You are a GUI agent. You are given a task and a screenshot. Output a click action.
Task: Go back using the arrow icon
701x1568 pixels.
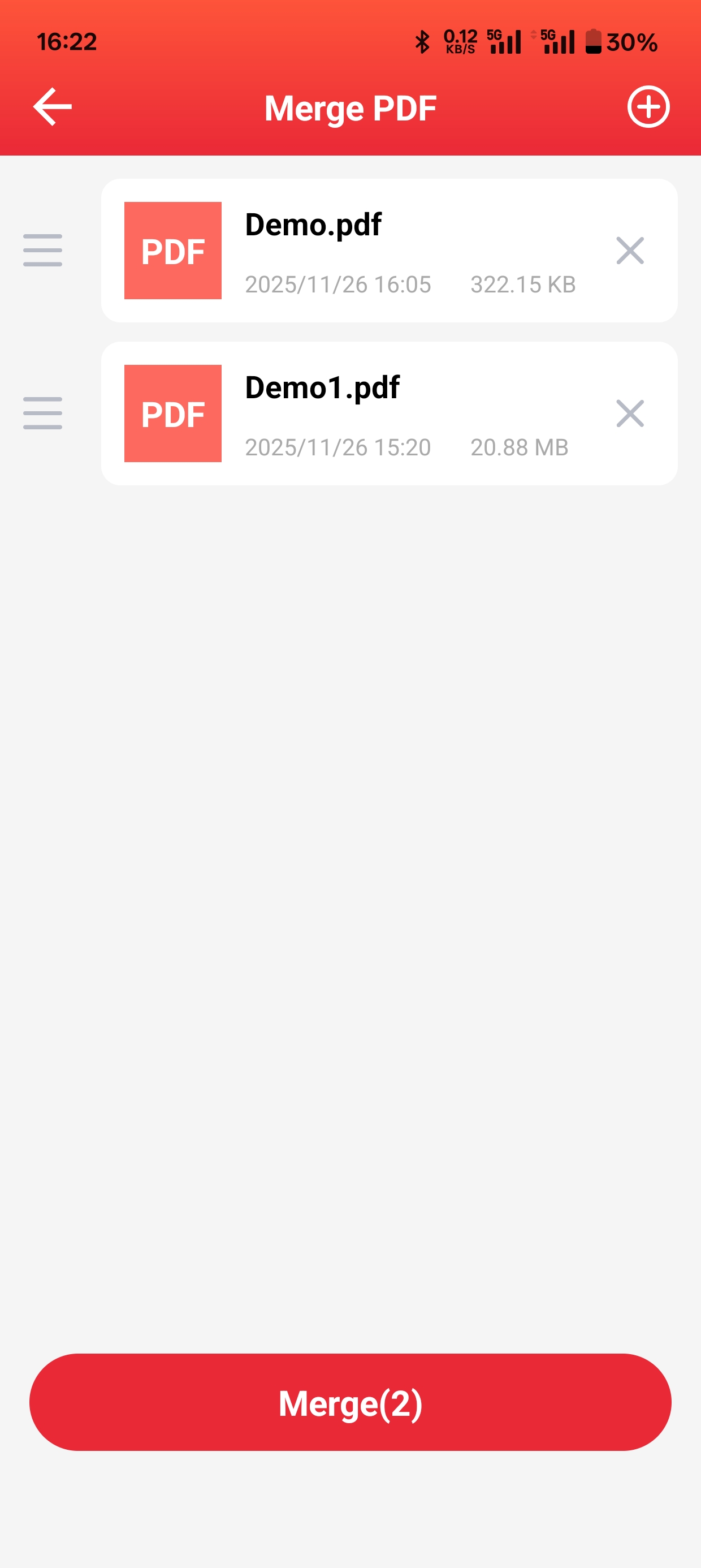53,106
